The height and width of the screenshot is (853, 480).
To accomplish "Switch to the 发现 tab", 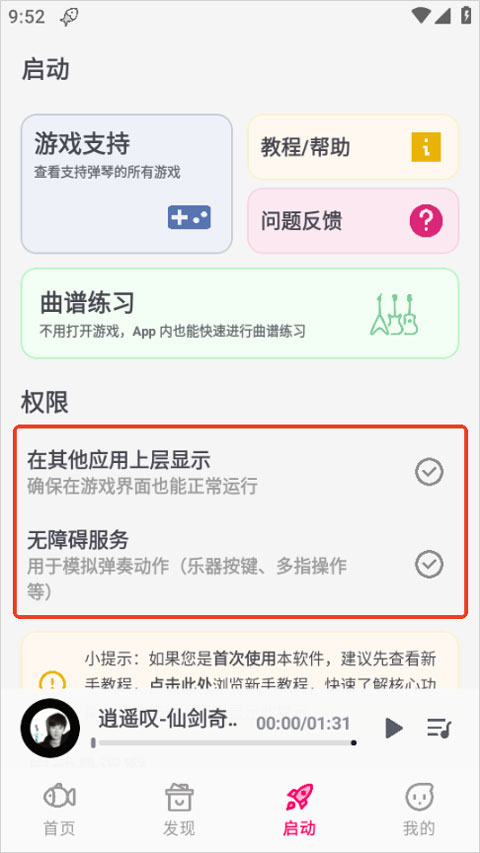I will point(180,809).
